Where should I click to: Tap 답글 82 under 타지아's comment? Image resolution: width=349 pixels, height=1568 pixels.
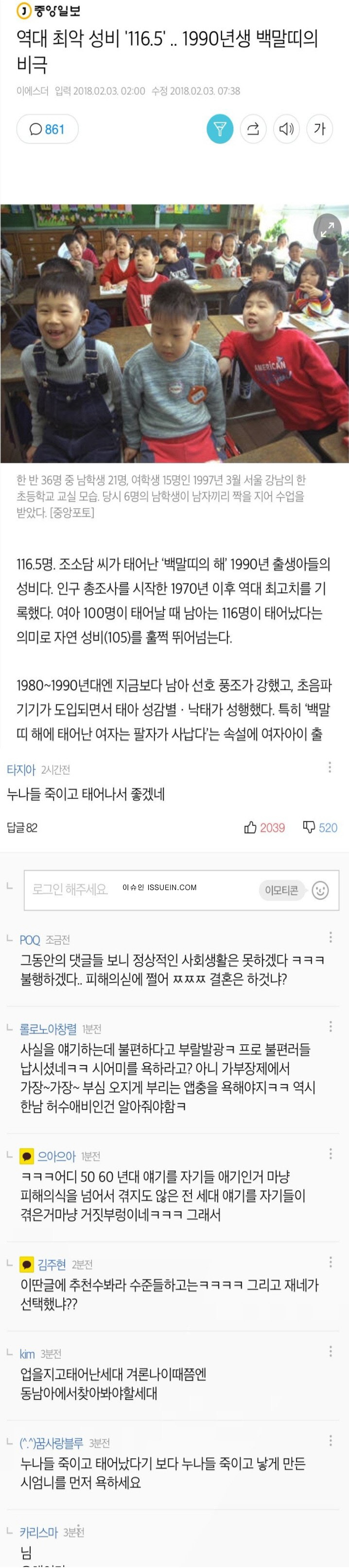pos(22,827)
